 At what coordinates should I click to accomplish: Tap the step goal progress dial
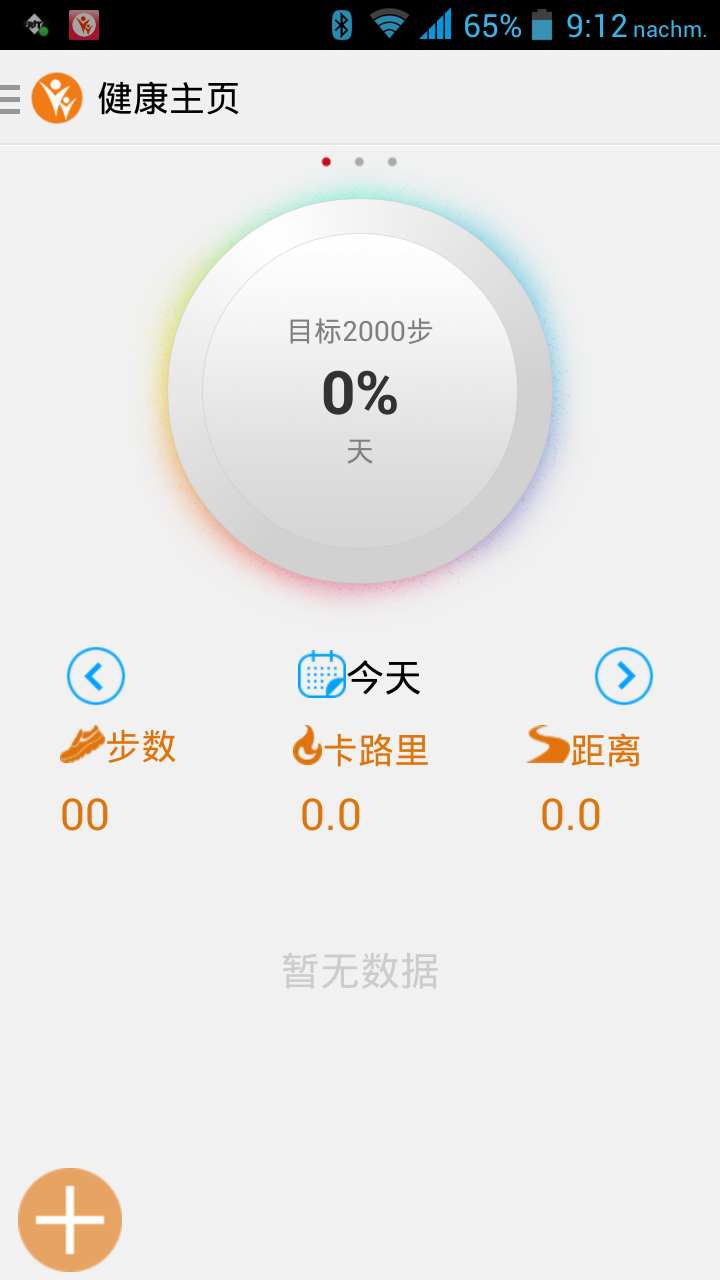(x=360, y=391)
